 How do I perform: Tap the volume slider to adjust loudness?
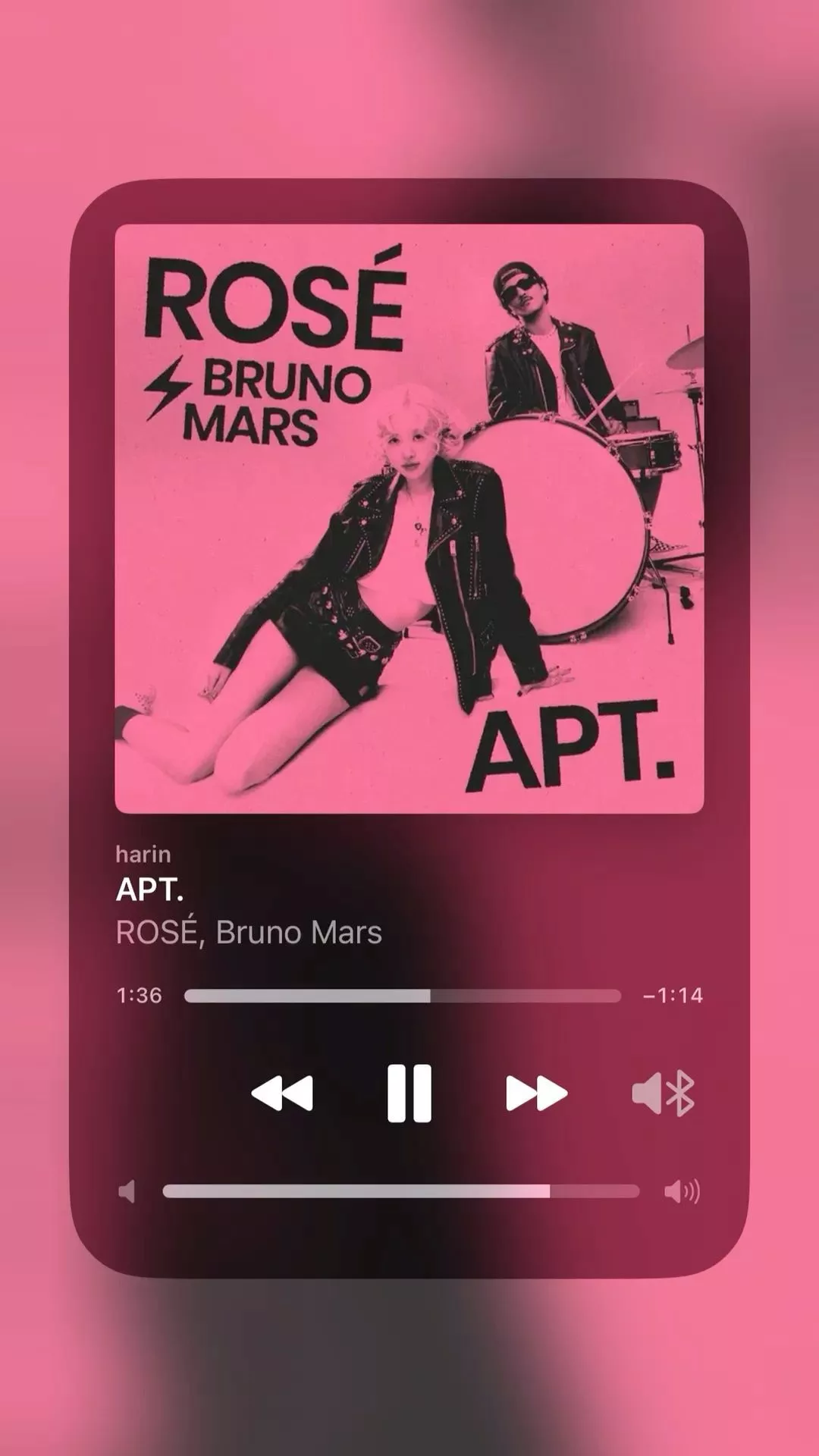pyautogui.click(x=400, y=1191)
